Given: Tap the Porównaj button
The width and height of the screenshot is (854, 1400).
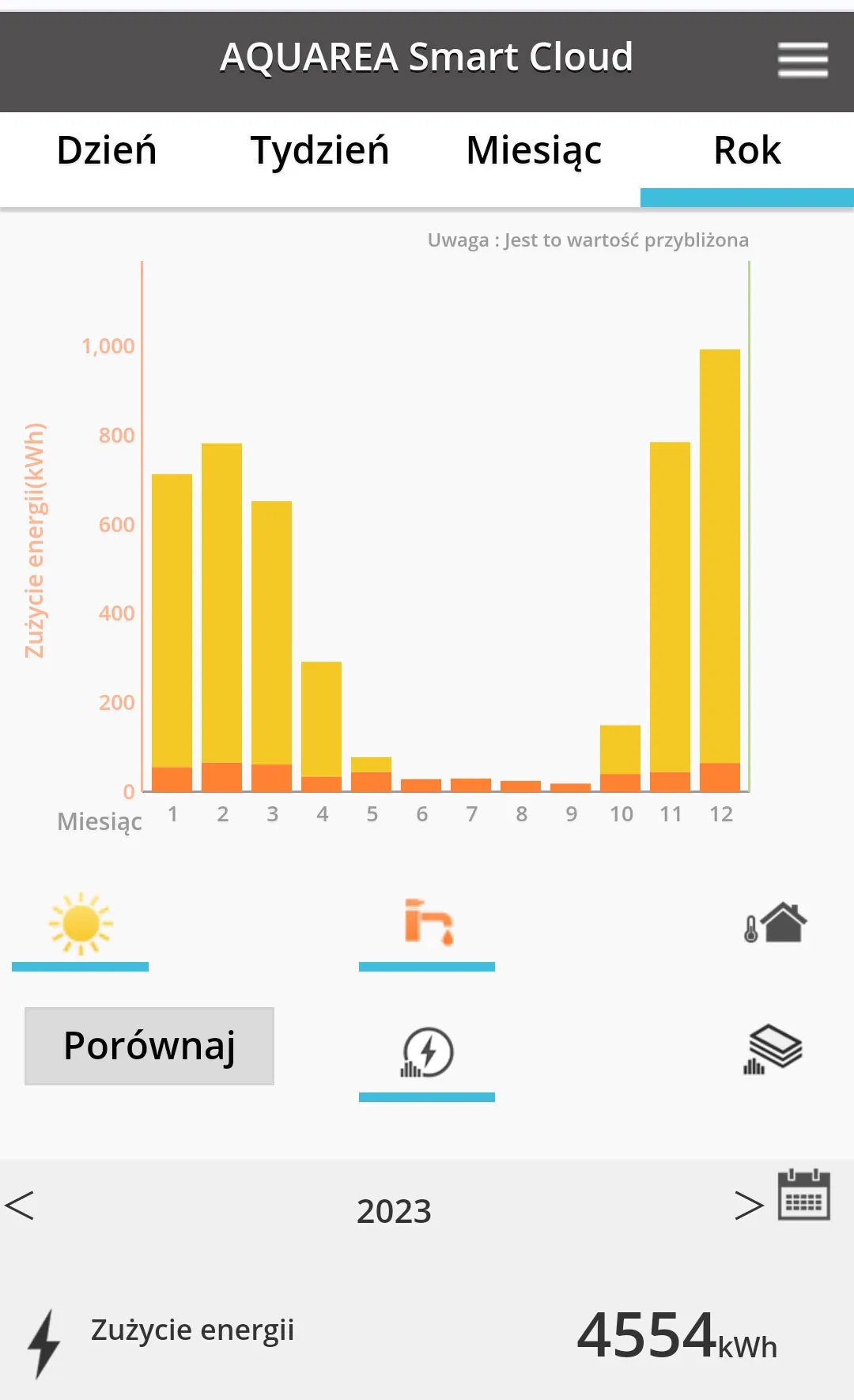Looking at the screenshot, I should click(149, 1046).
